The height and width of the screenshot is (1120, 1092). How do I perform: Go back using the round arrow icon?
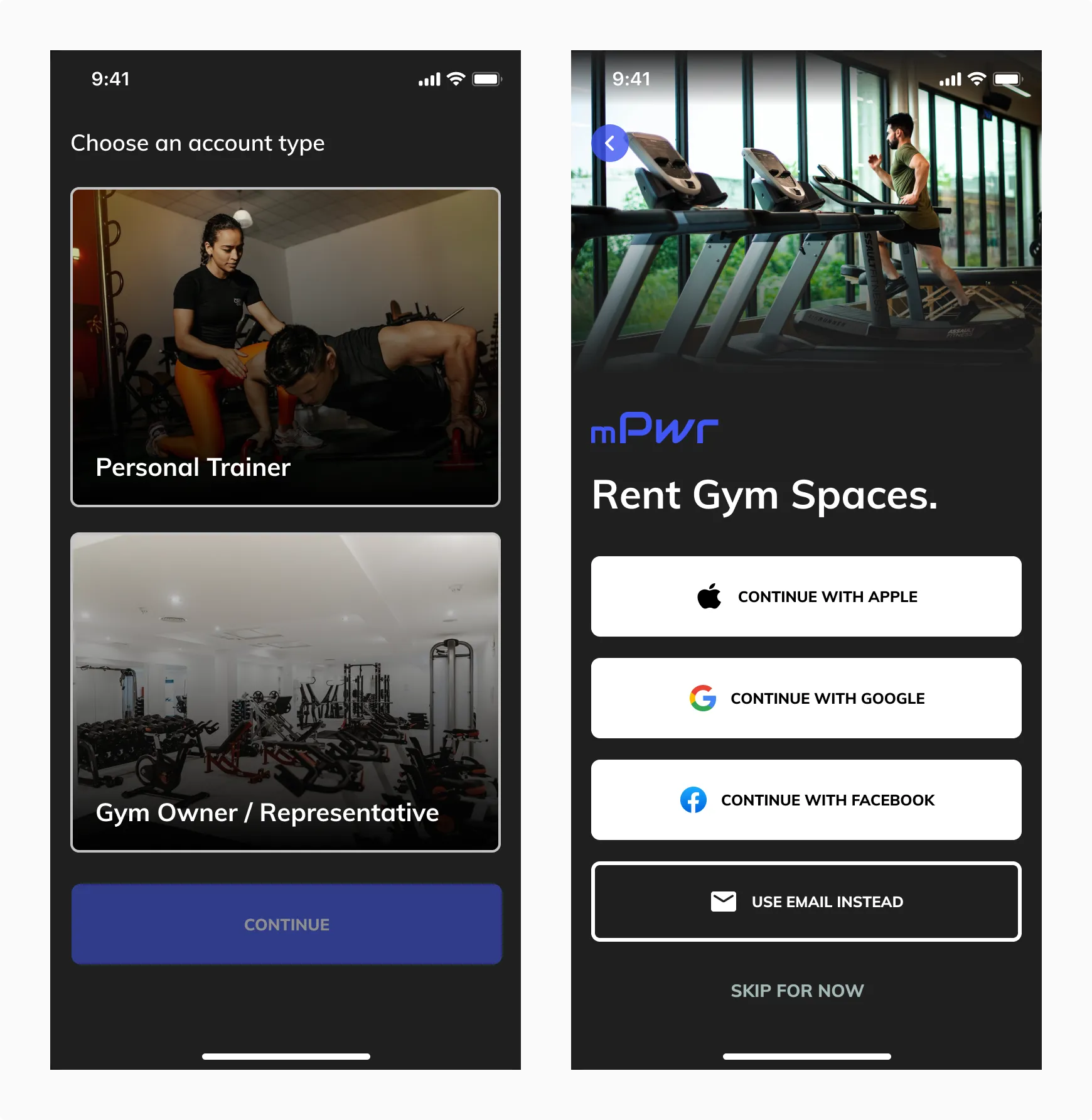(609, 143)
